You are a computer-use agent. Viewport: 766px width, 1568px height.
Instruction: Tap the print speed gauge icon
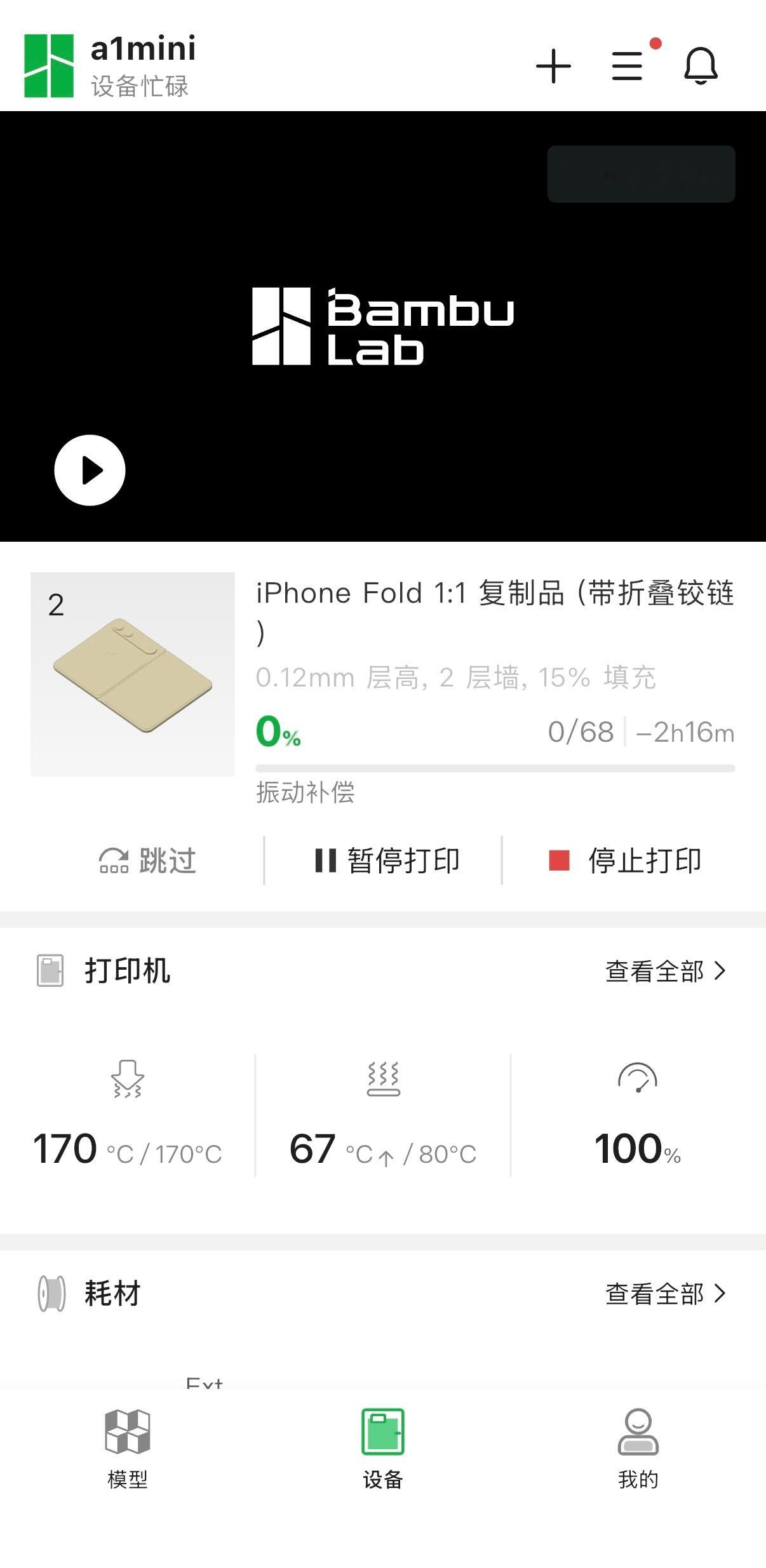pyautogui.click(x=637, y=1082)
